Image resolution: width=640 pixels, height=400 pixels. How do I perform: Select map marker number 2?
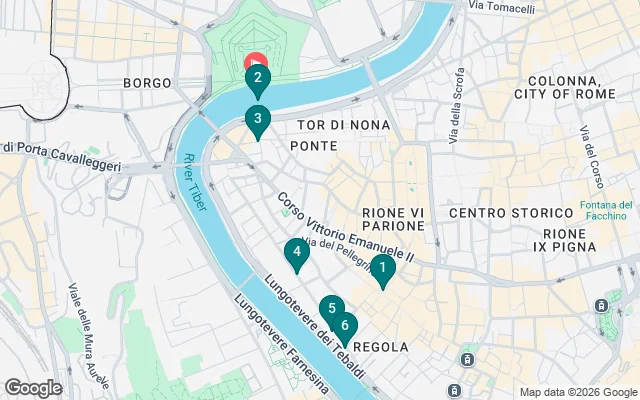coord(258,78)
